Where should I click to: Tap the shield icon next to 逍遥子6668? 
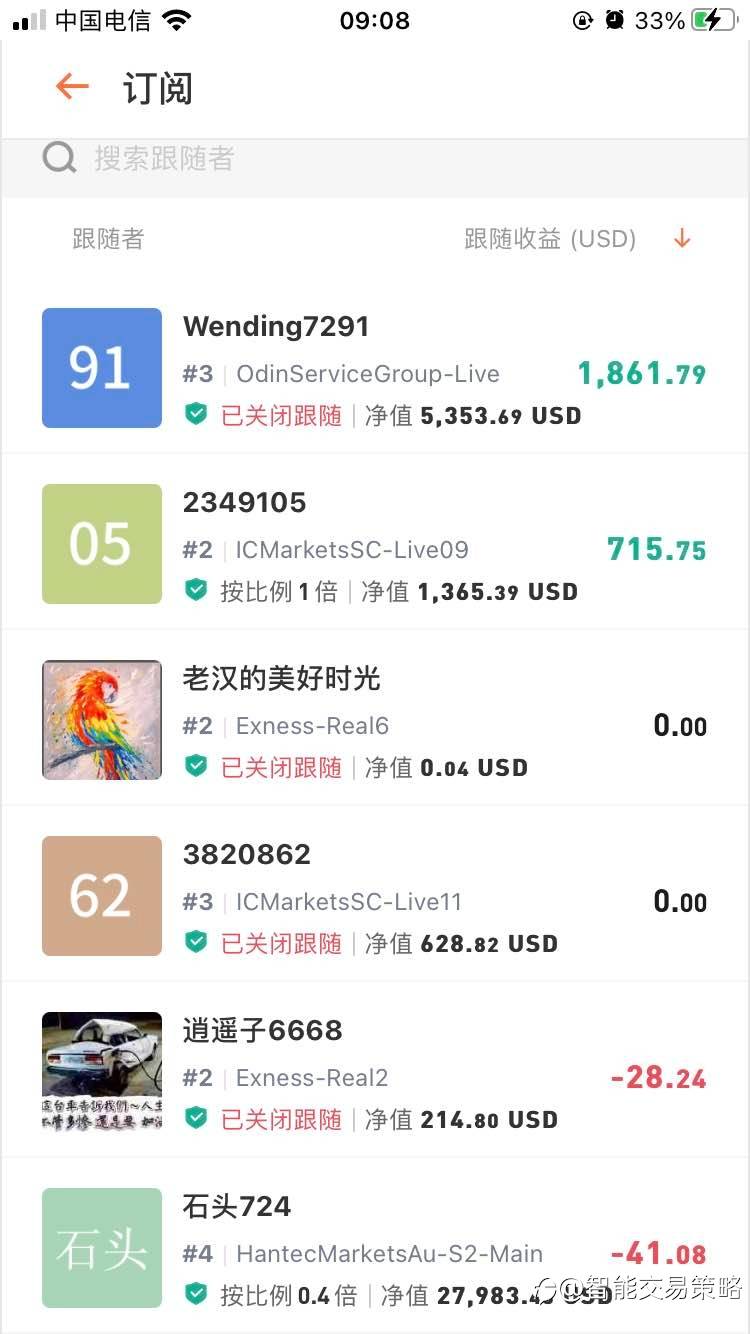pos(196,1118)
